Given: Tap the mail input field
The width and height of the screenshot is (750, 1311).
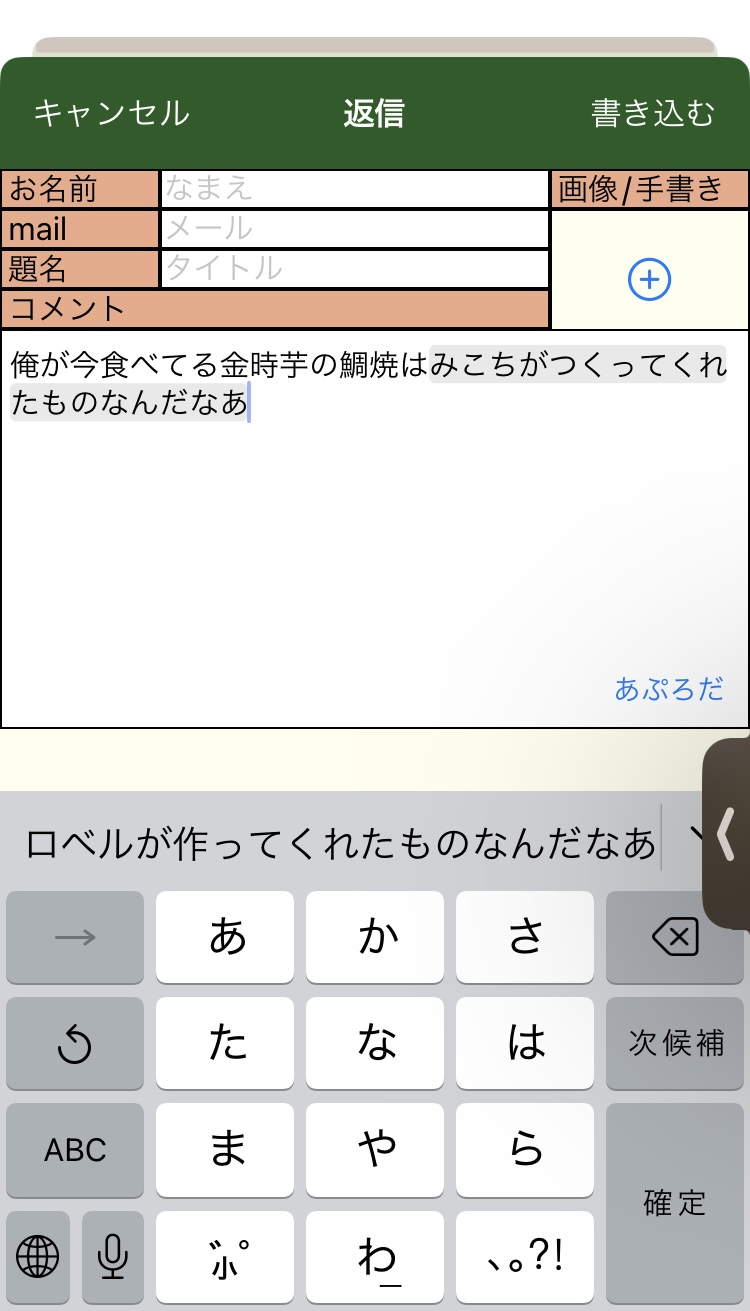Looking at the screenshot, I should (x=354, y=229).
